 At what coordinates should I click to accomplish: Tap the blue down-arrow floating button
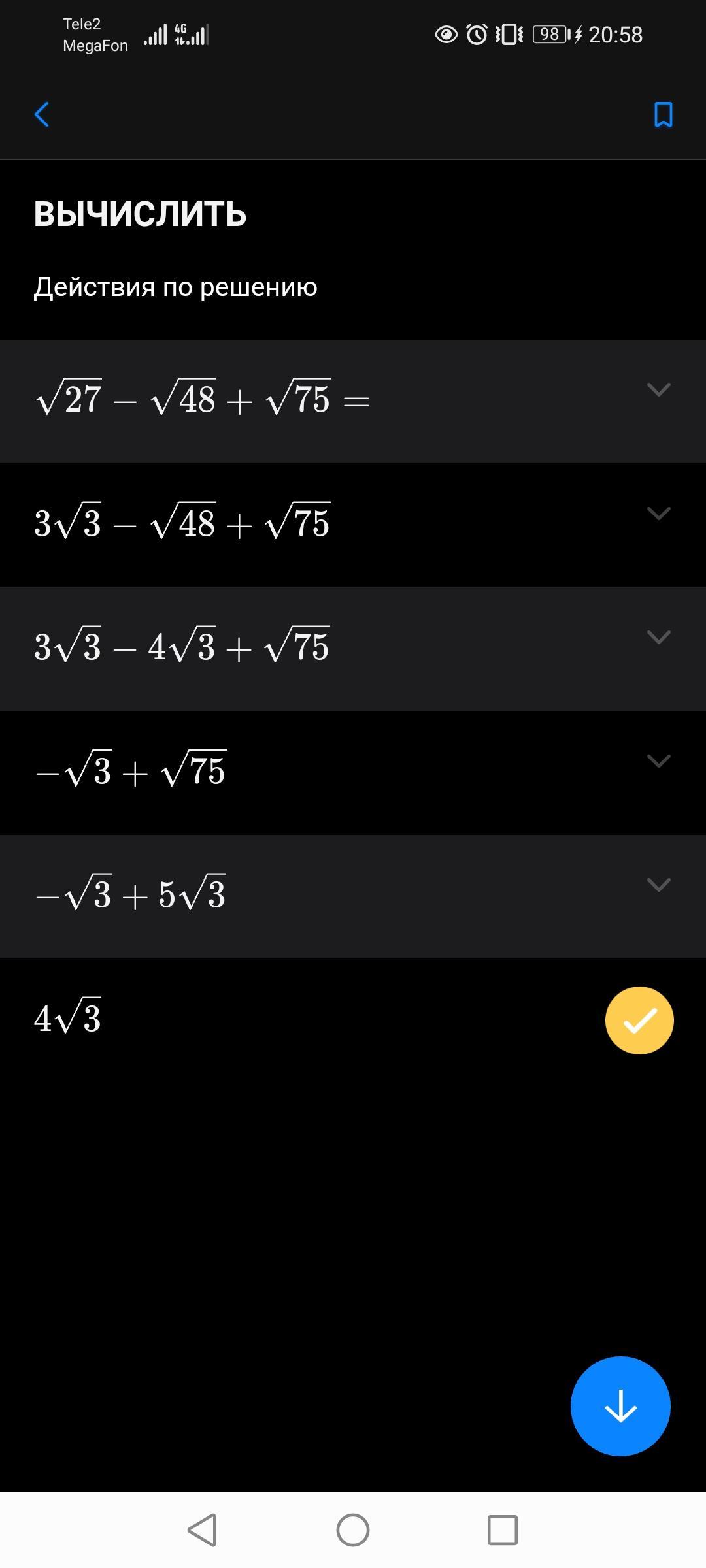[x=620, y=1406]
